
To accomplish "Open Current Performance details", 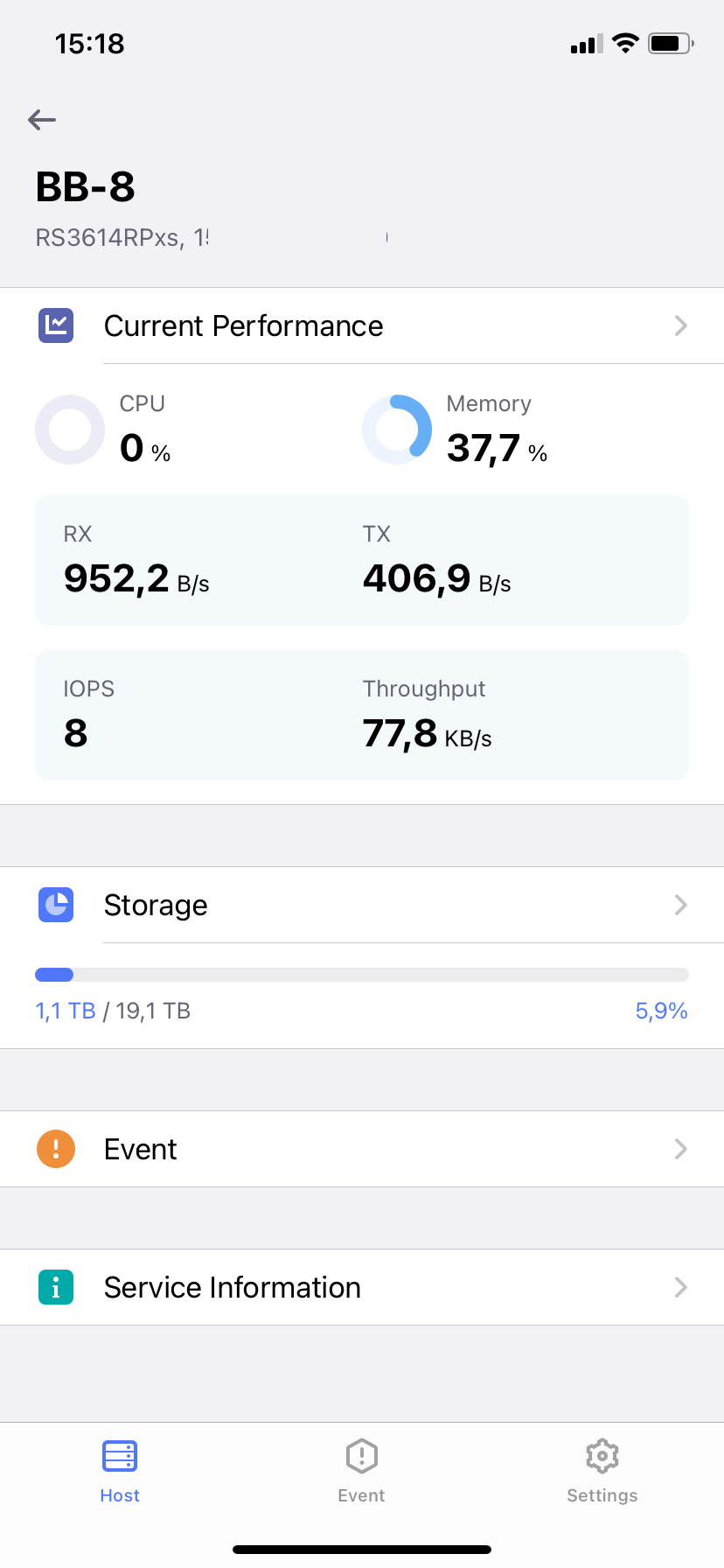I will tap(362, 325).
